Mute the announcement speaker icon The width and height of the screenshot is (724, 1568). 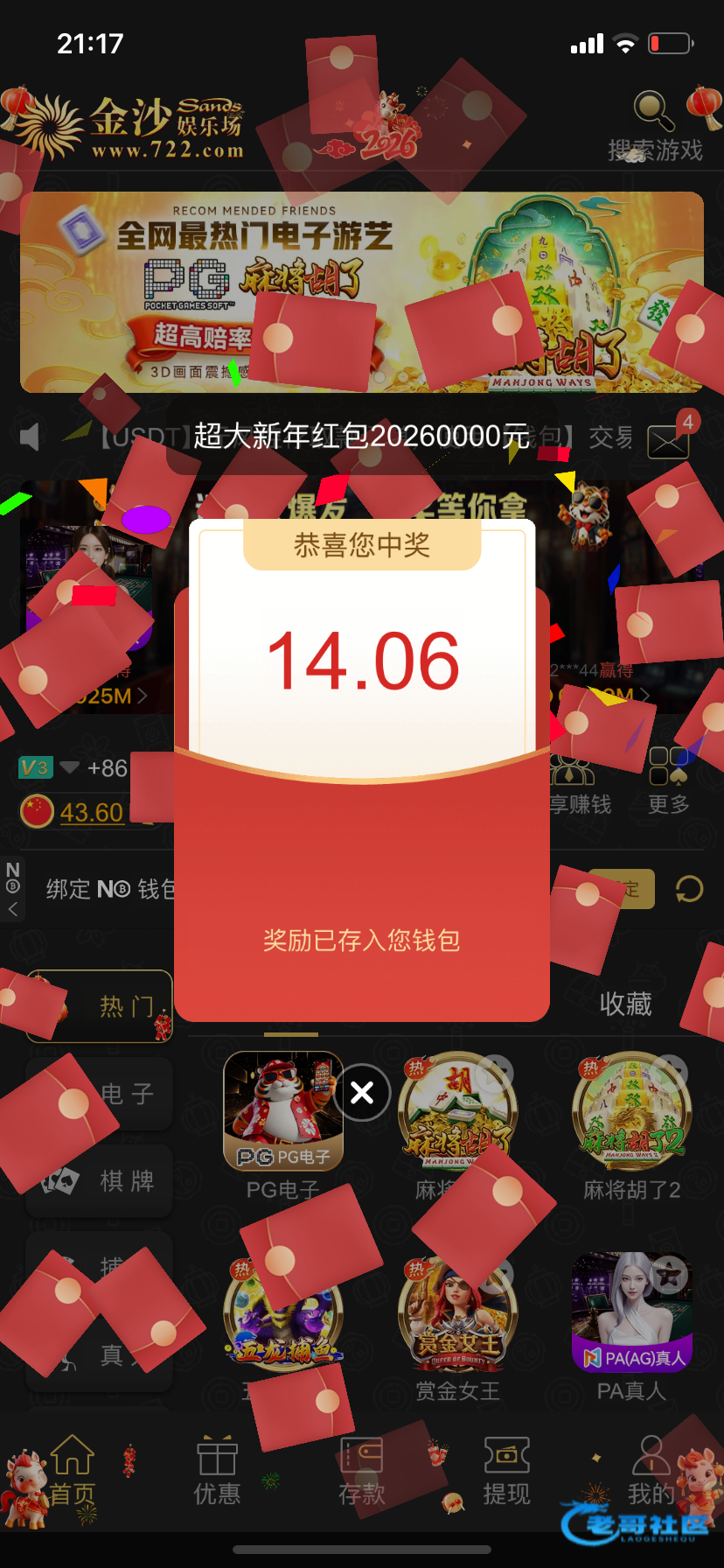[x=30, y=437]
